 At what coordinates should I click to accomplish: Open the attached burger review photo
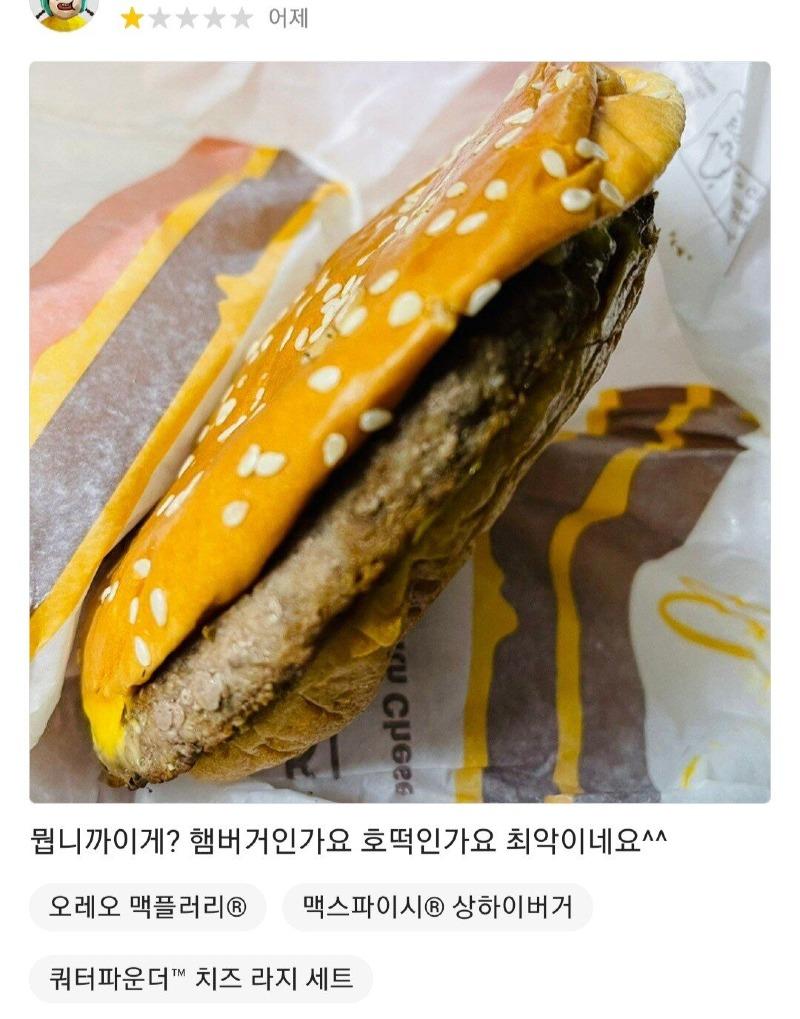pyautogui.click(x=400, y=430)
